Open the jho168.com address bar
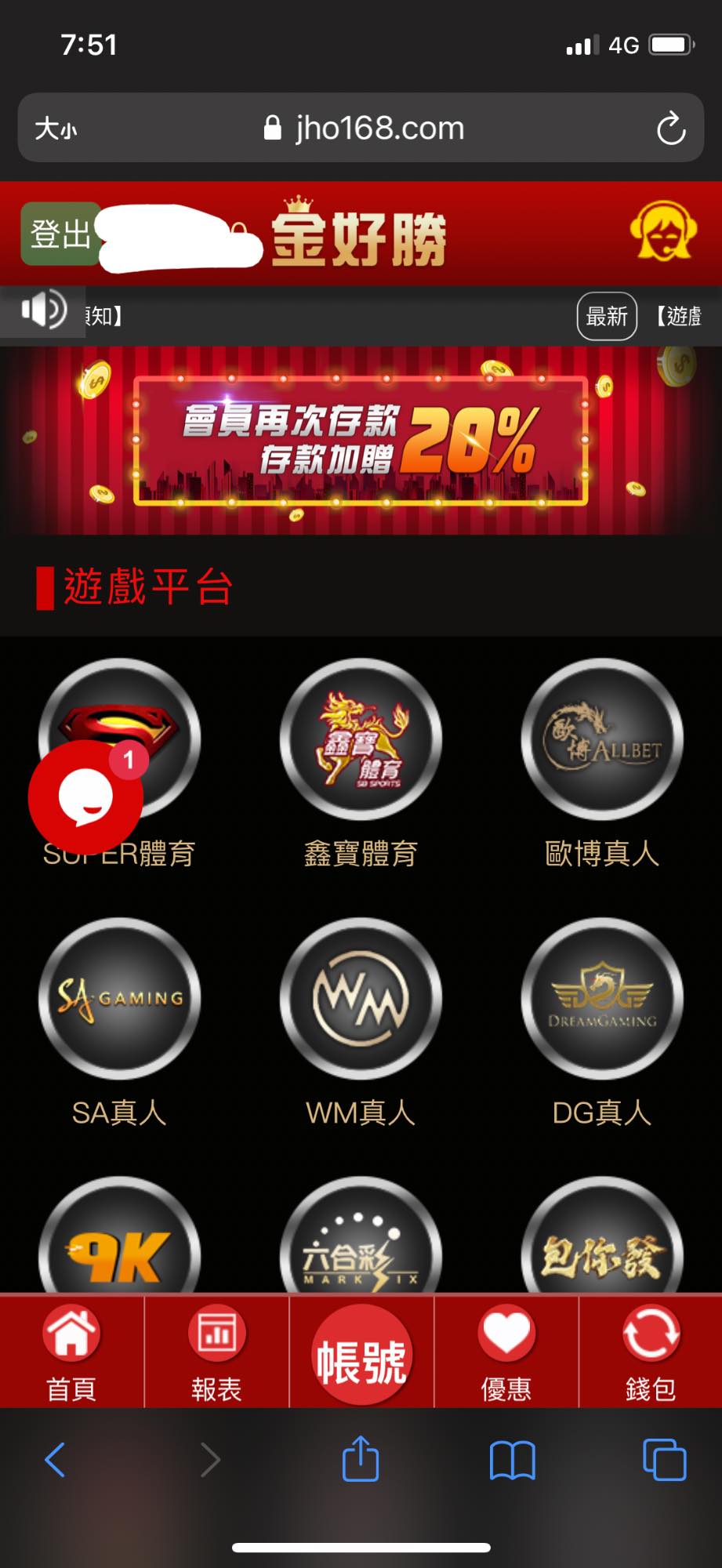The image size is (722, 1568). pos(364,129)
